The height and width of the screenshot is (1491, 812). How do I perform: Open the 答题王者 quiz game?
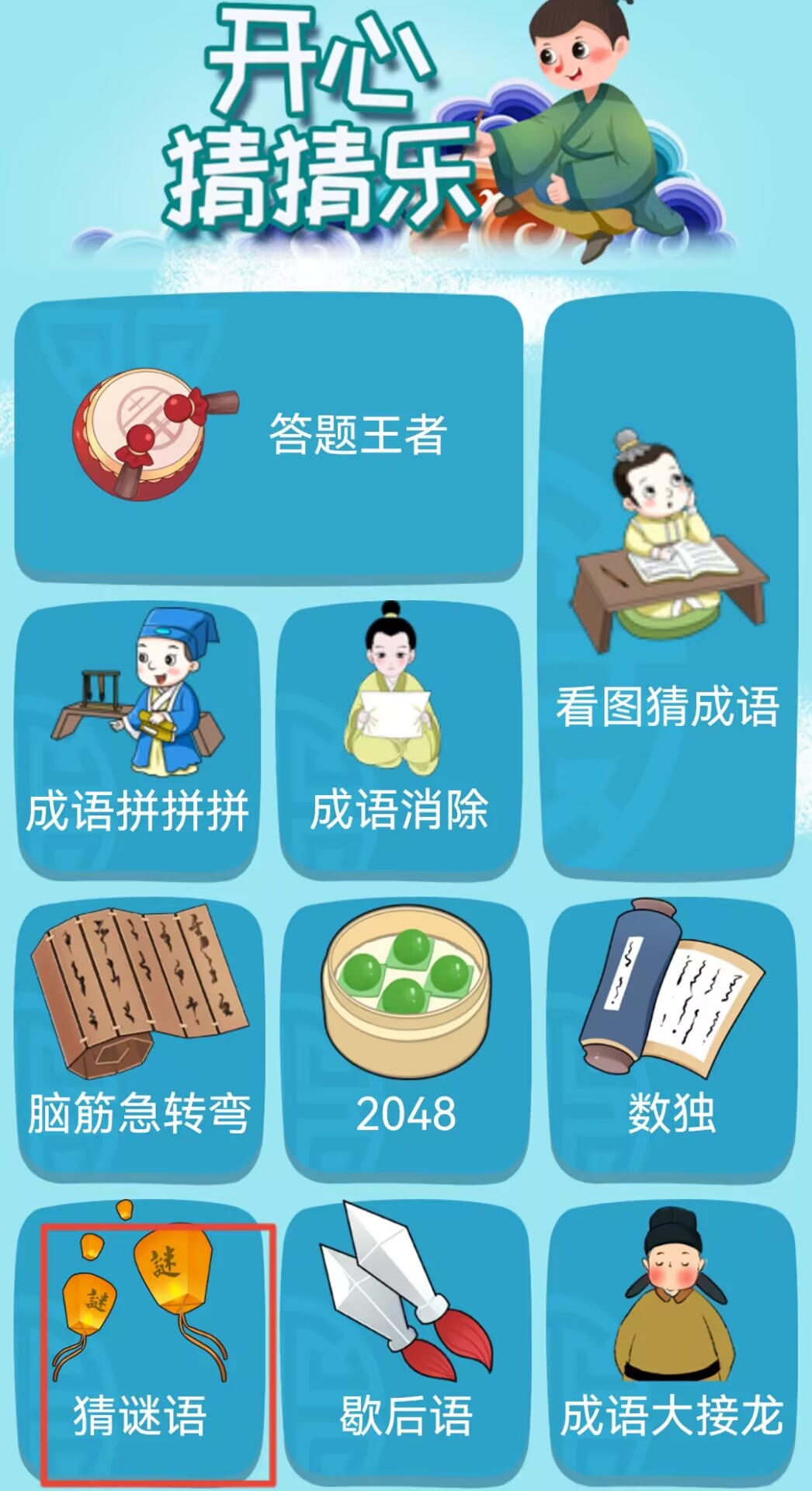point(269,438)
